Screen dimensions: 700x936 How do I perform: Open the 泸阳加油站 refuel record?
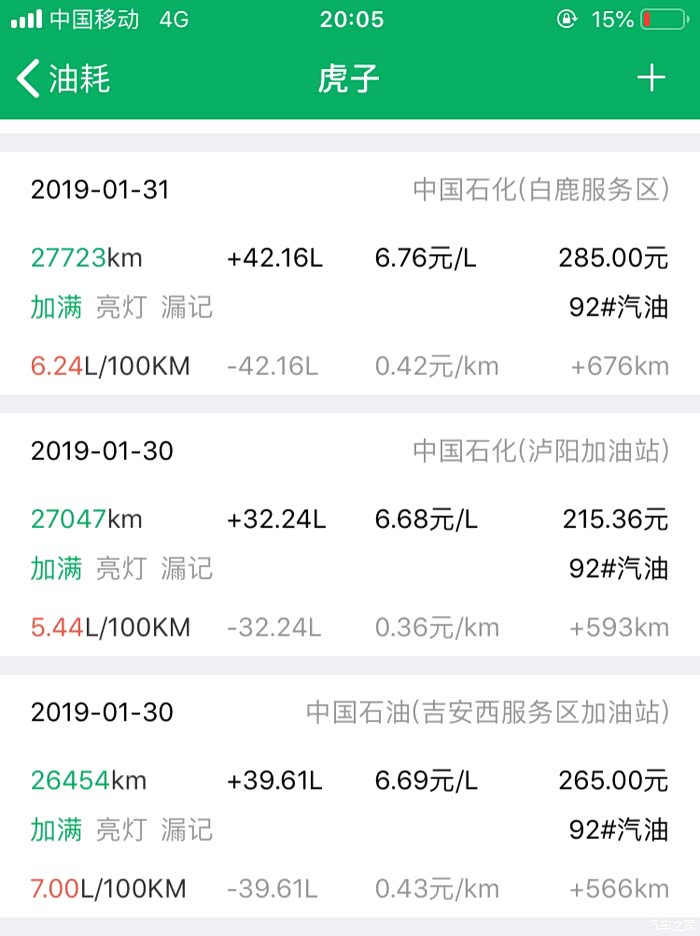(x=350, y=535)
